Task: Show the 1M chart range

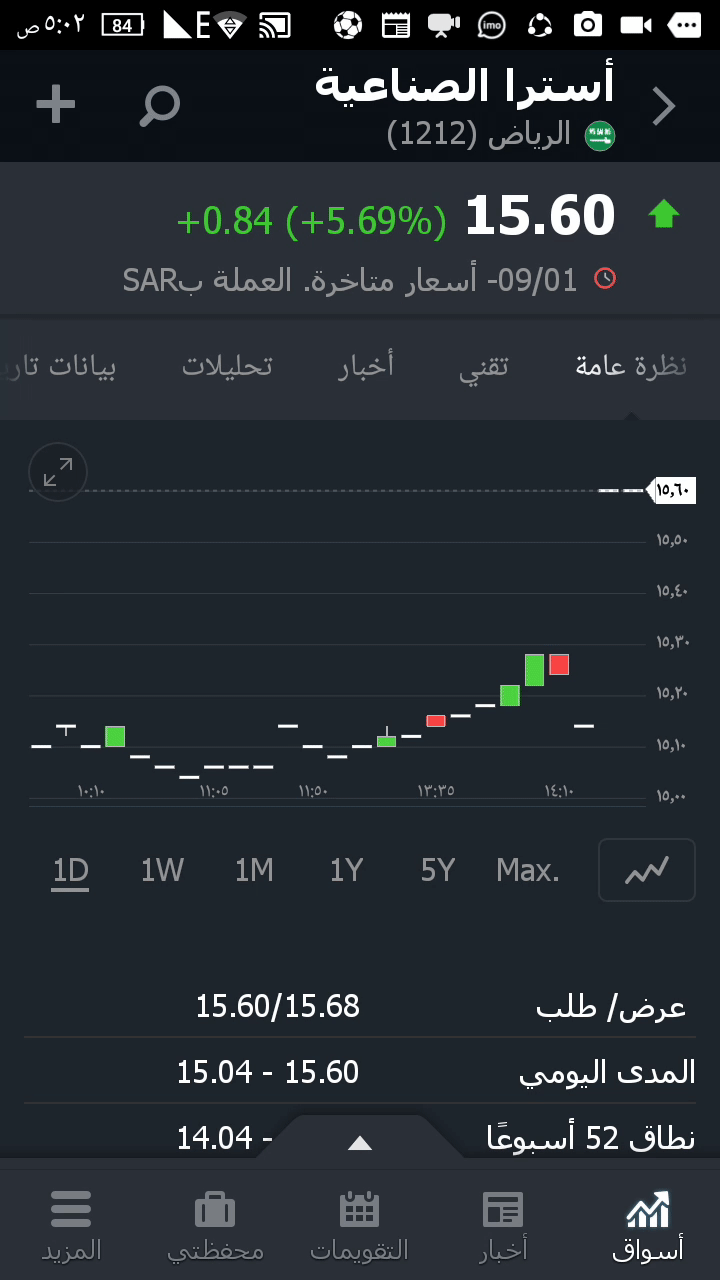Action: coord(254,871)
